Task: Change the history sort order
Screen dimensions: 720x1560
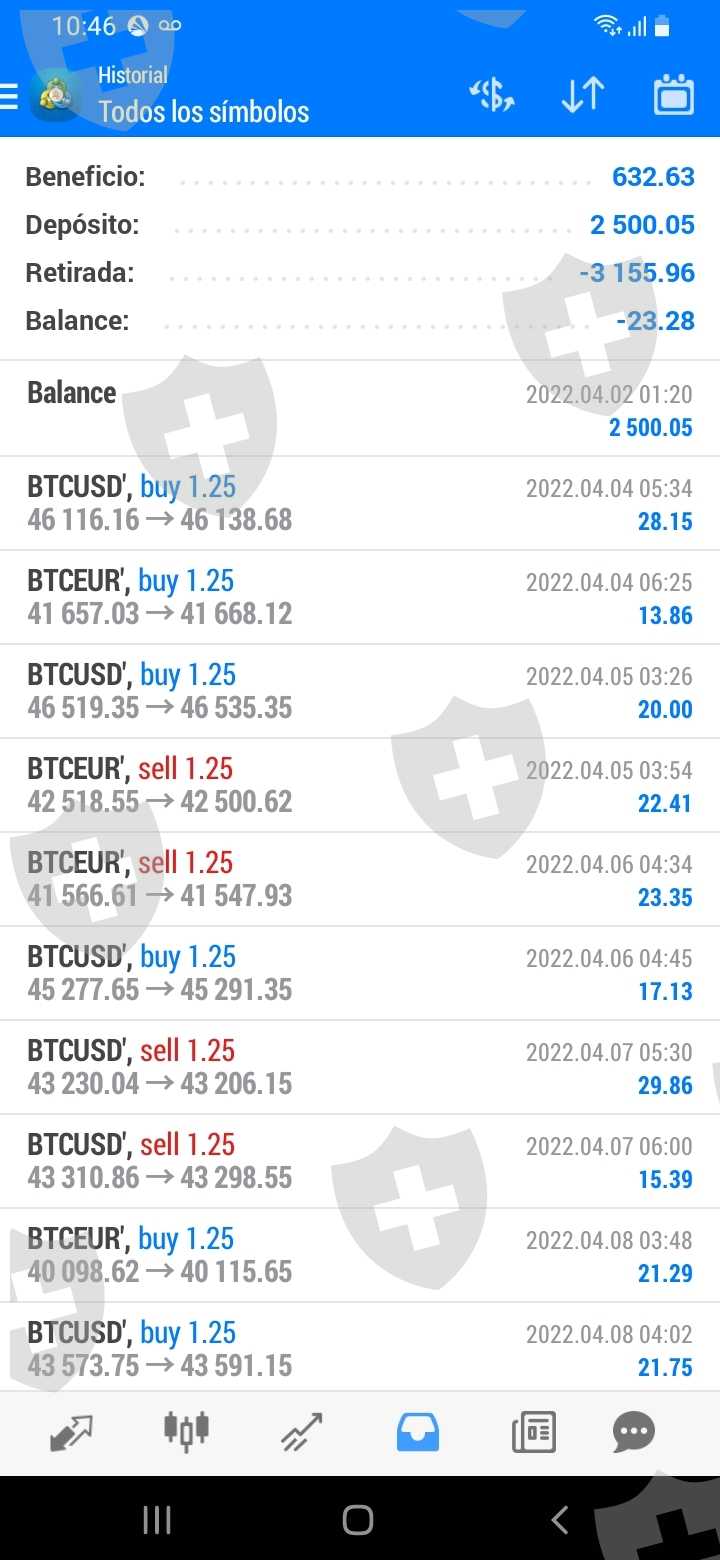Action: (582, 95)
